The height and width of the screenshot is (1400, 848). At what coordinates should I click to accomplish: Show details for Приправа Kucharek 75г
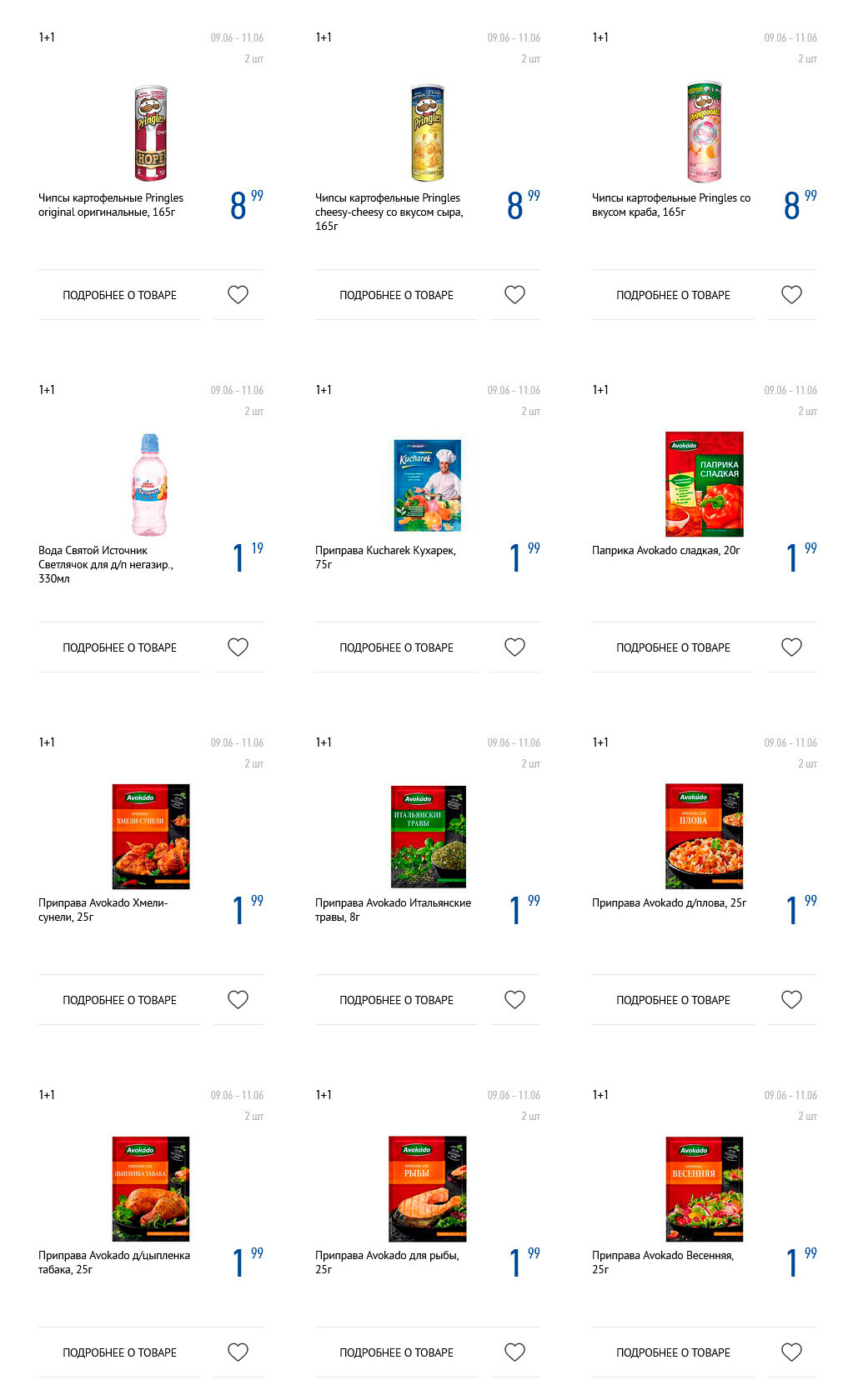(396, 647)
